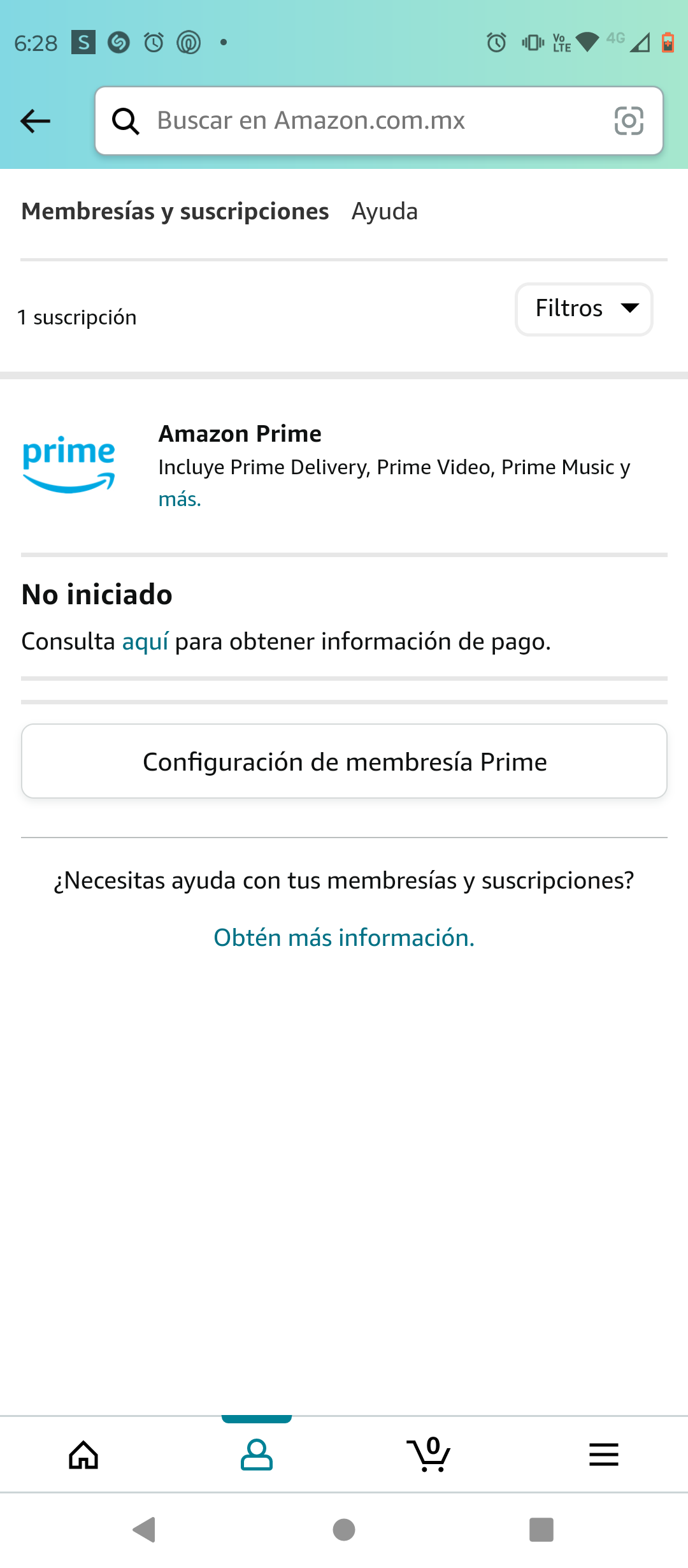Viewport: 688px width, 1568px height.
Task: Open the account profile tab
Action: click(257, 1455)
